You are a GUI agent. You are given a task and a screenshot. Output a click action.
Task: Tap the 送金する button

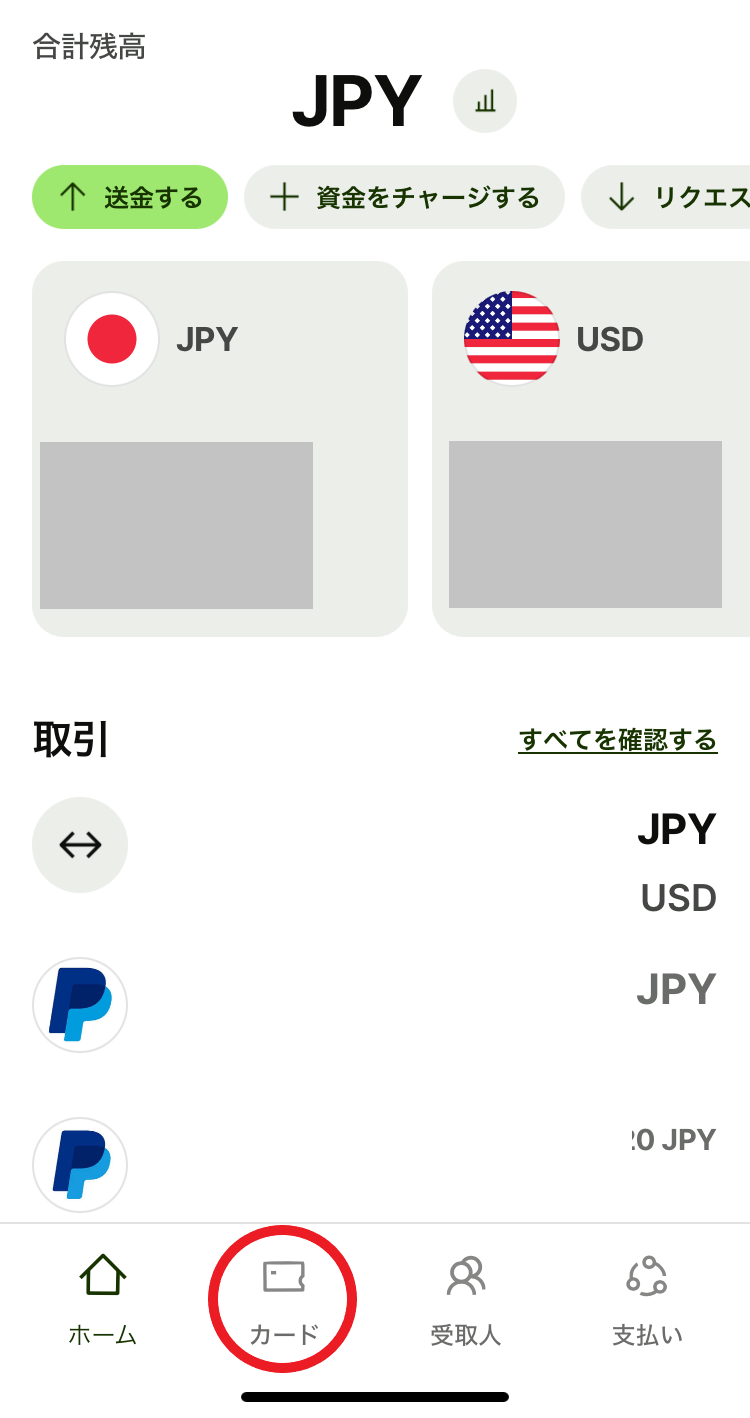(130, 197)
